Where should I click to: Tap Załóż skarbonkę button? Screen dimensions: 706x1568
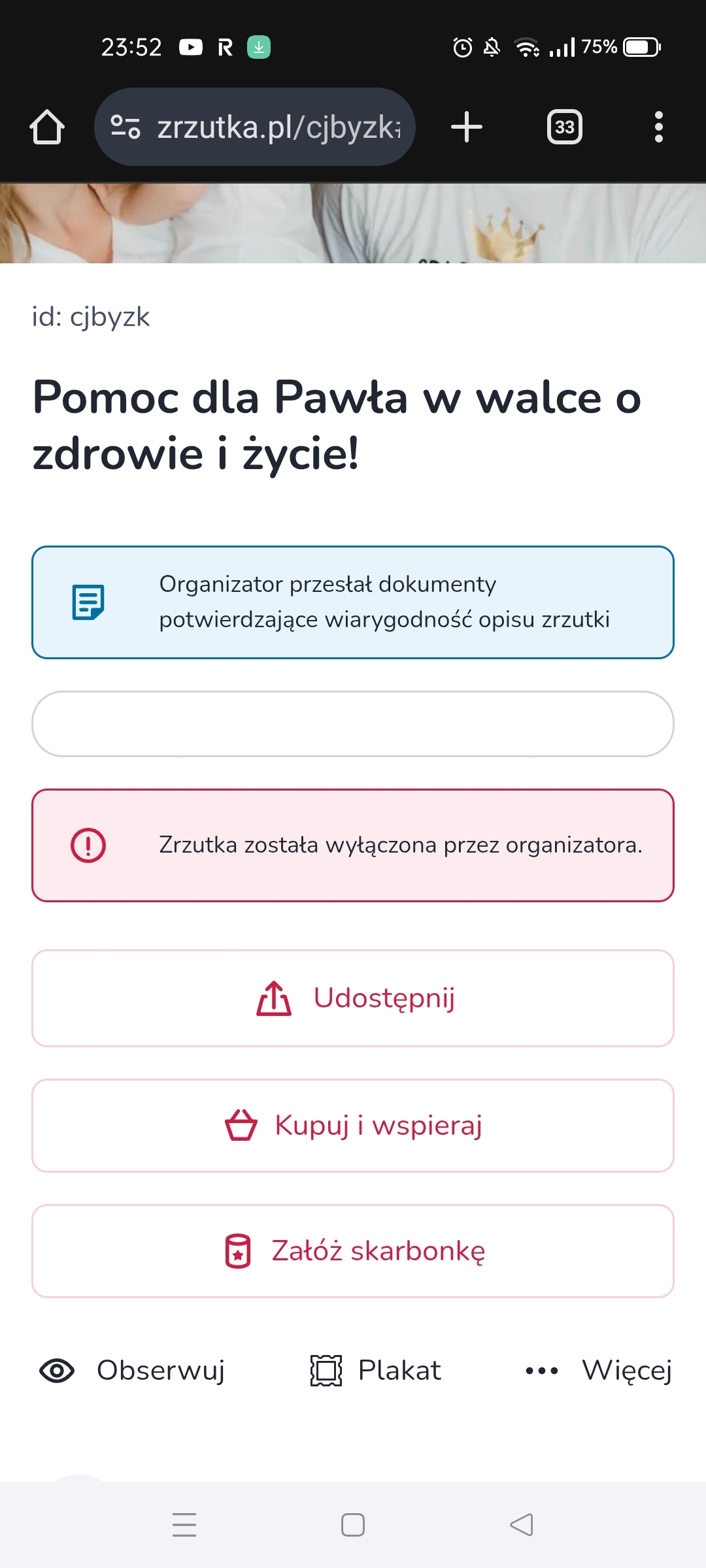[x=353, y=1251]
